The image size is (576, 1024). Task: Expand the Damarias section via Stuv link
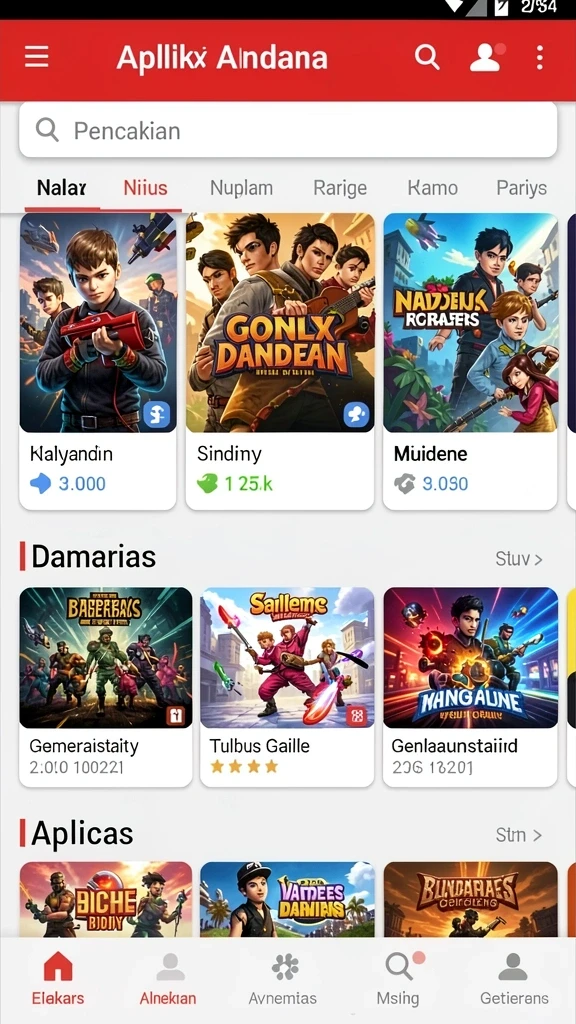[519, 559]
